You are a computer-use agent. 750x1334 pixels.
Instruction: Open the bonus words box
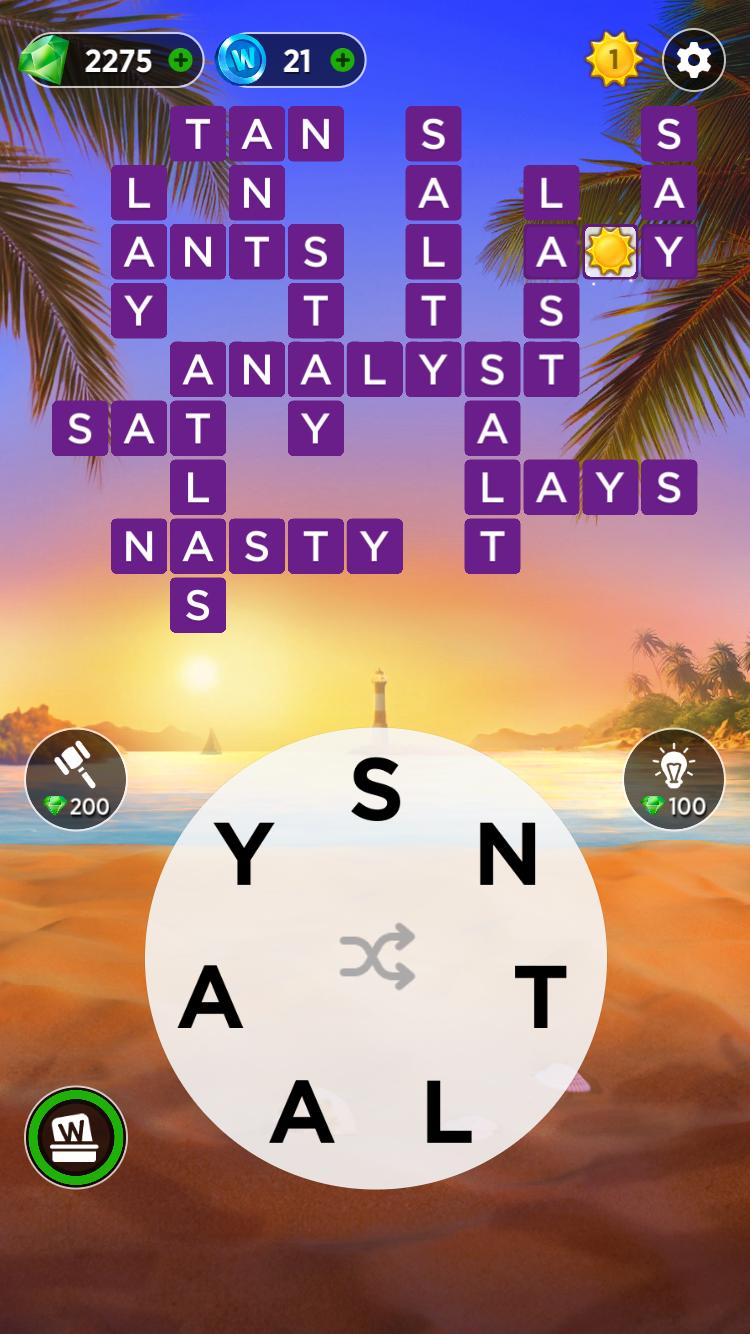coord(76,1138)
